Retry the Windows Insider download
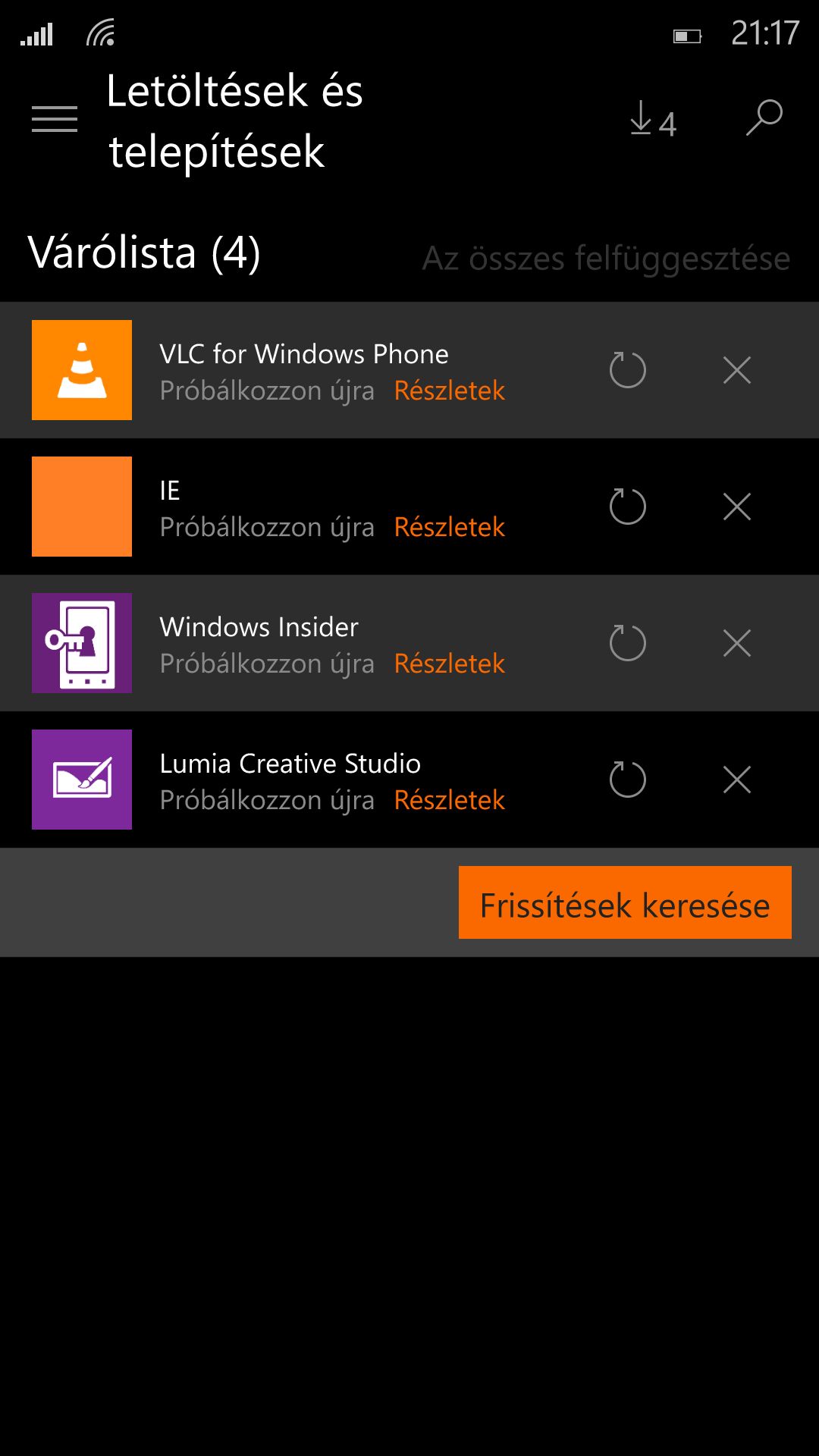The width and height of the screenshot is (819, 1456). point(628,643)
